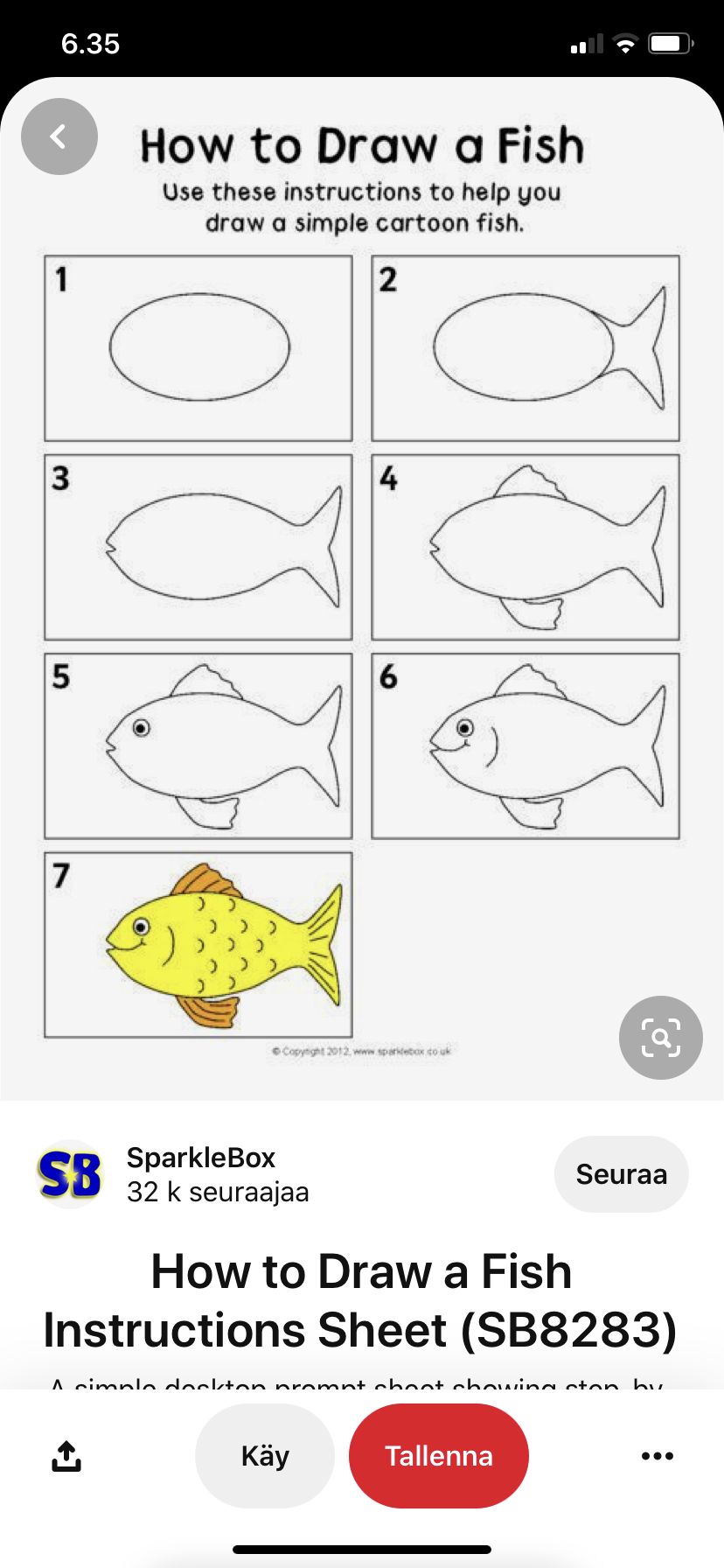Save the pin with Tallenna
This screenshot has height=1568, width=724.
439,1456
